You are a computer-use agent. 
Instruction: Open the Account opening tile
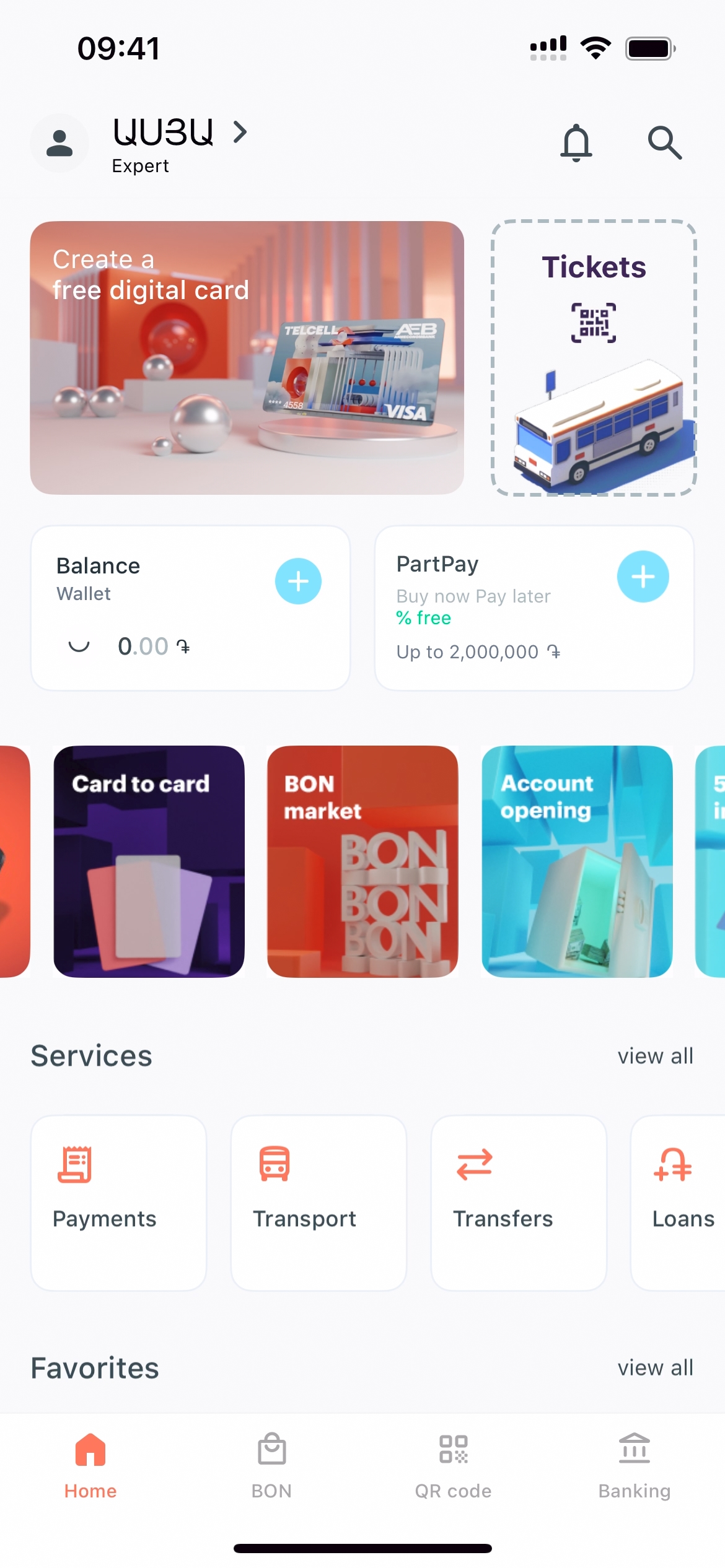[577, 861]
